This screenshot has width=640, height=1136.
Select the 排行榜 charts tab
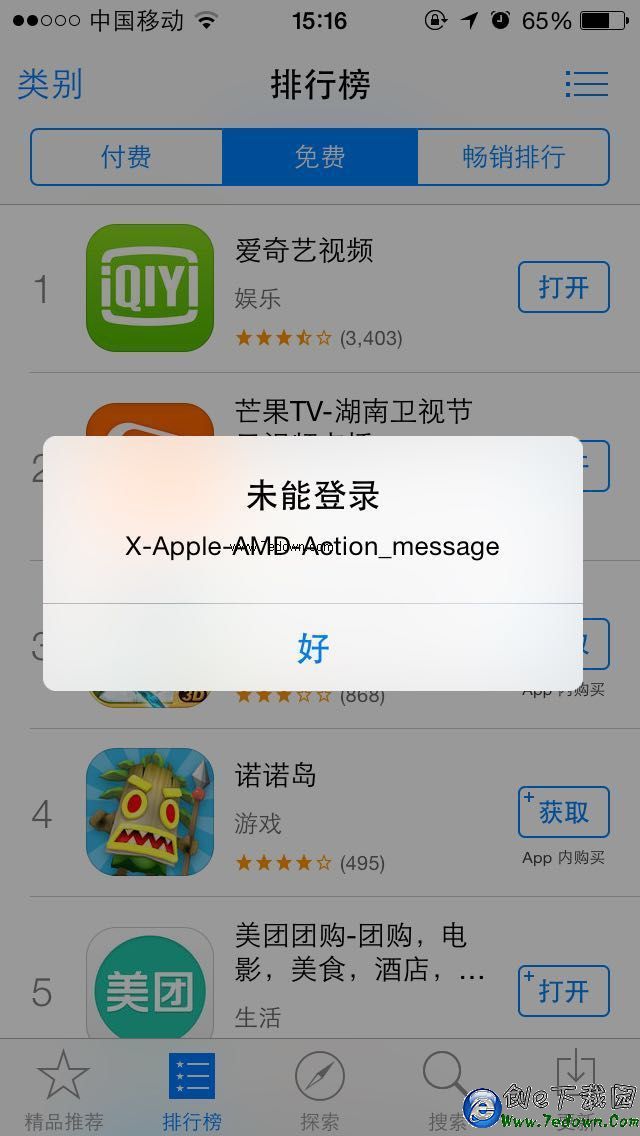click(192, 1090)
